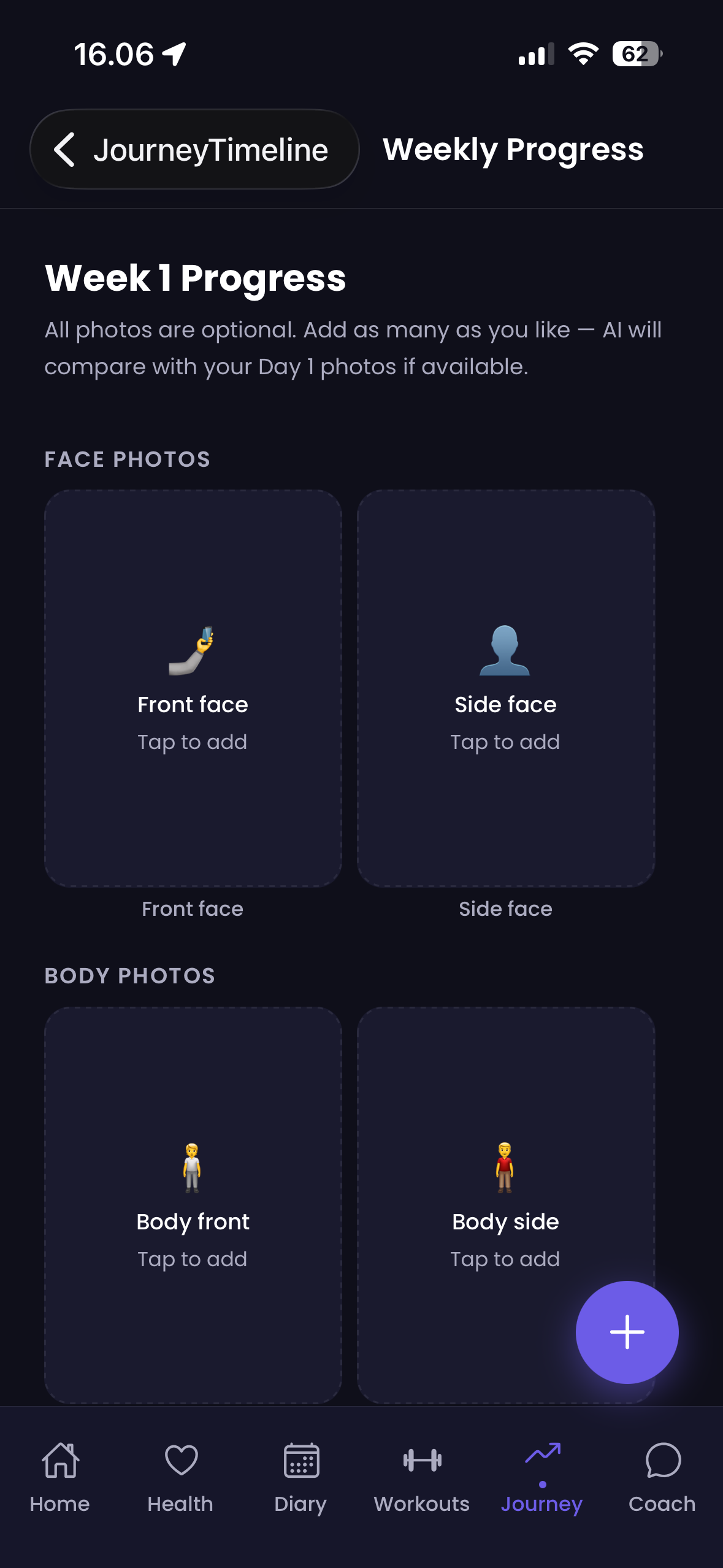This screenshot has height=1568, width=723.
Task: Switch to the Journey tab
Action: point(542,1472)
